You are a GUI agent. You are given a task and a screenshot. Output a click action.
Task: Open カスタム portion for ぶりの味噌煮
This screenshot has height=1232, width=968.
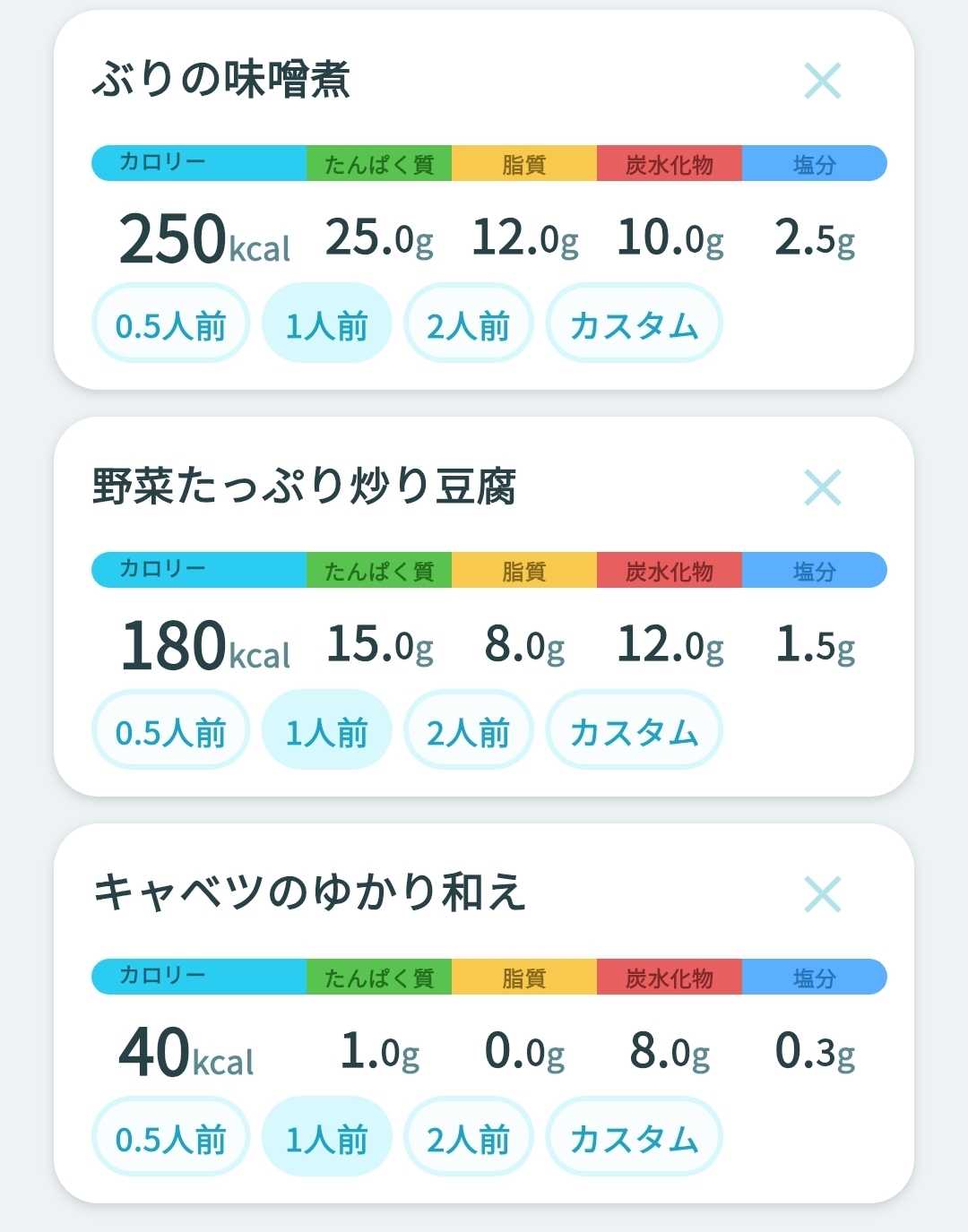[634, 323]
